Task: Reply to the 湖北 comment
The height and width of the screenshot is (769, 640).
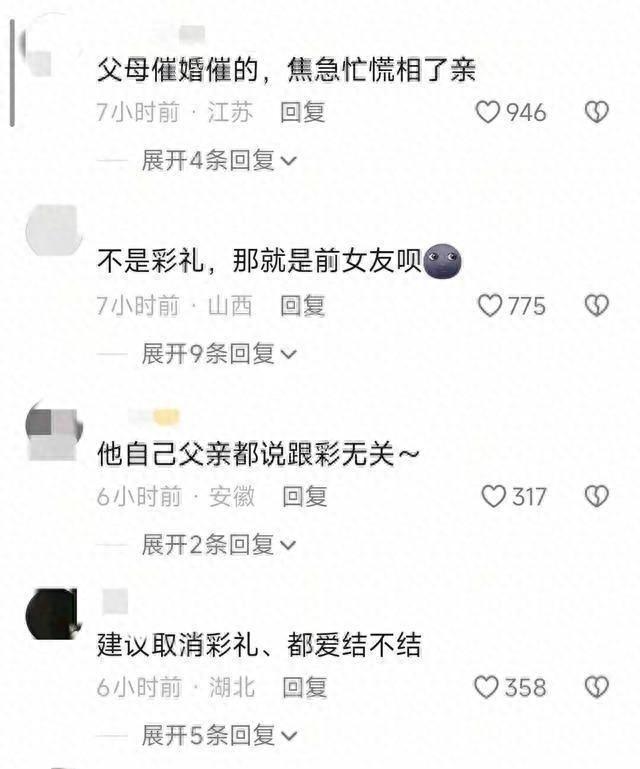Action: pyautogui.click(x=304, y=687)
